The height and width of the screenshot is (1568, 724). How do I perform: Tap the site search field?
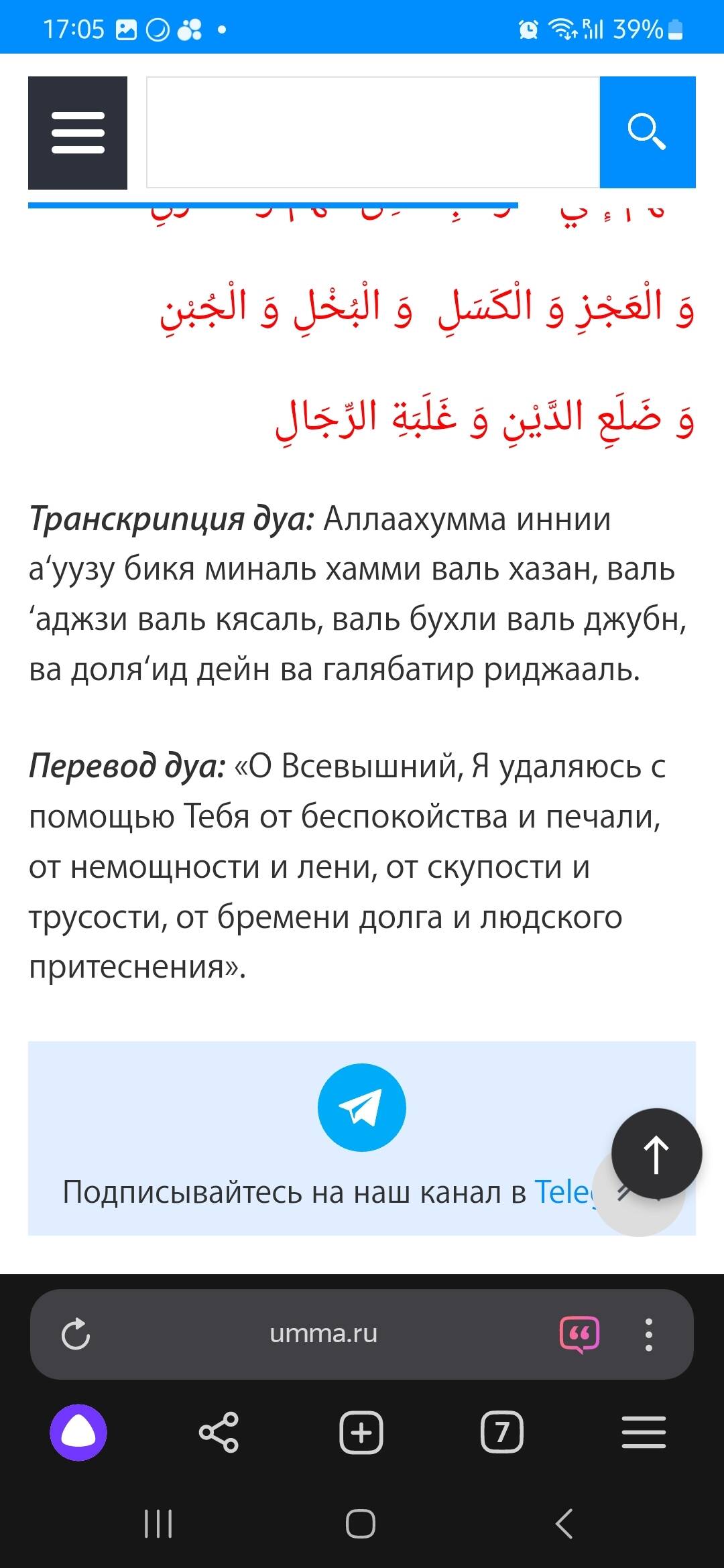pyautogui.click(x=373, y=133)
